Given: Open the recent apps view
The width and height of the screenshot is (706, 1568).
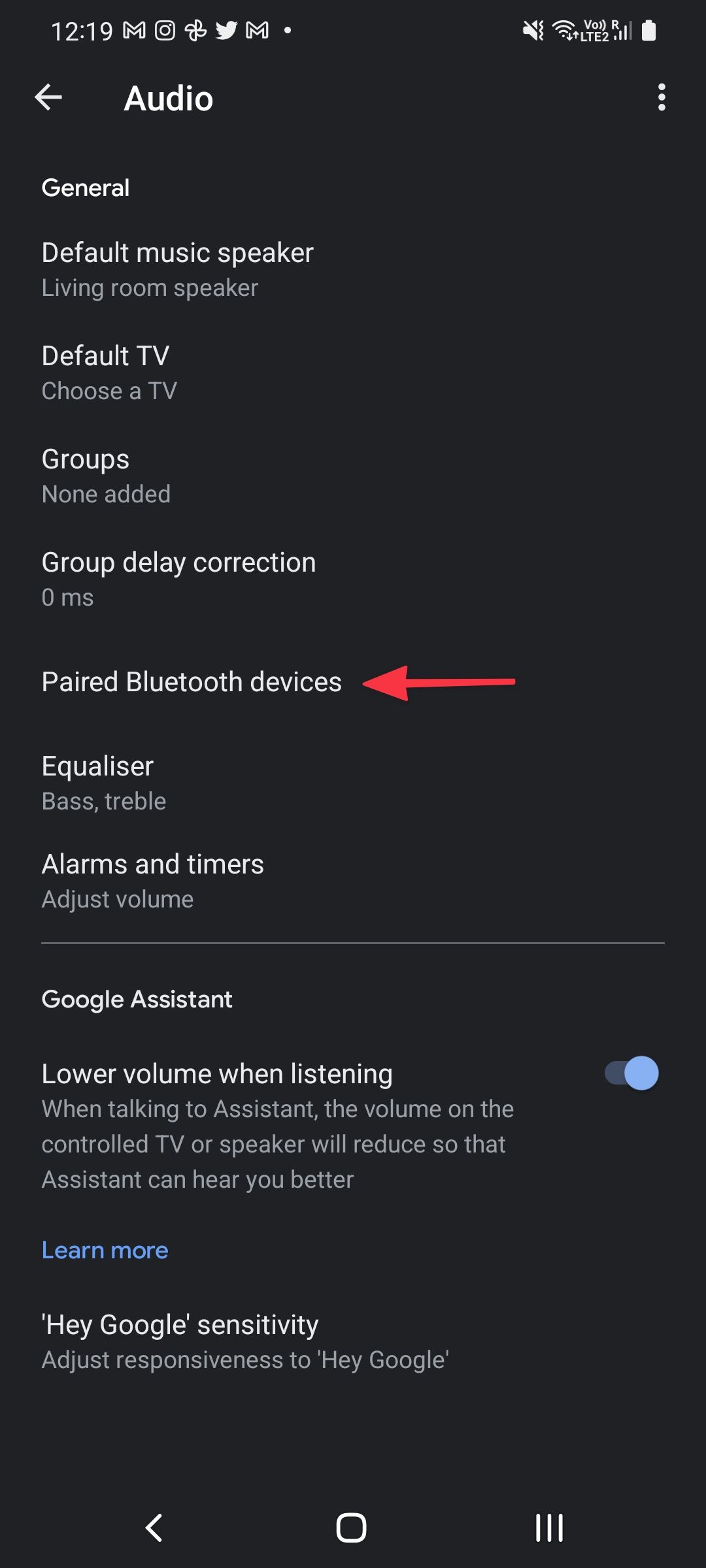Looking at the screenshot, I should point(549,1527).
